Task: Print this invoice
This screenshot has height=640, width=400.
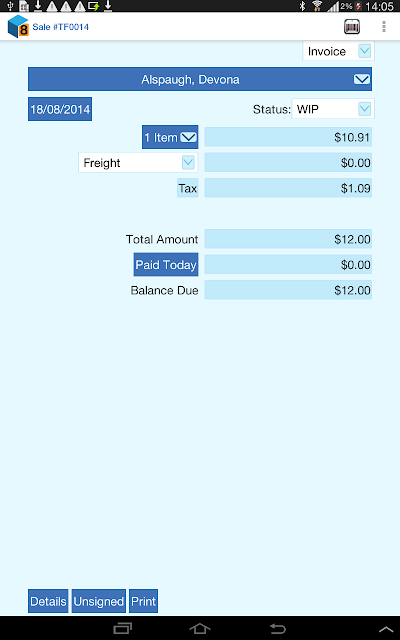Action: 143,601
